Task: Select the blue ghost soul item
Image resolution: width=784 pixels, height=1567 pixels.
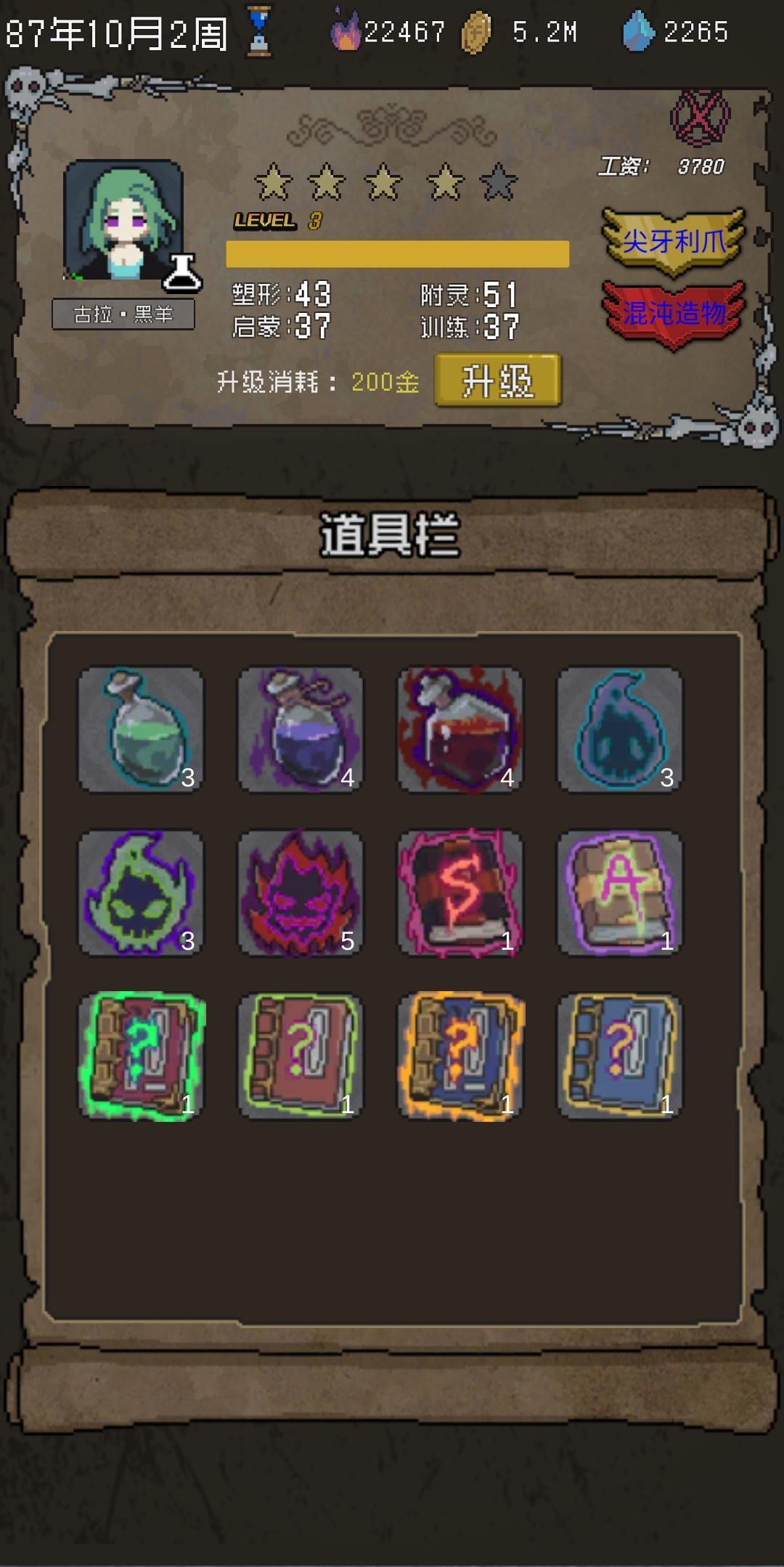Action: click(x=620, y=729)
